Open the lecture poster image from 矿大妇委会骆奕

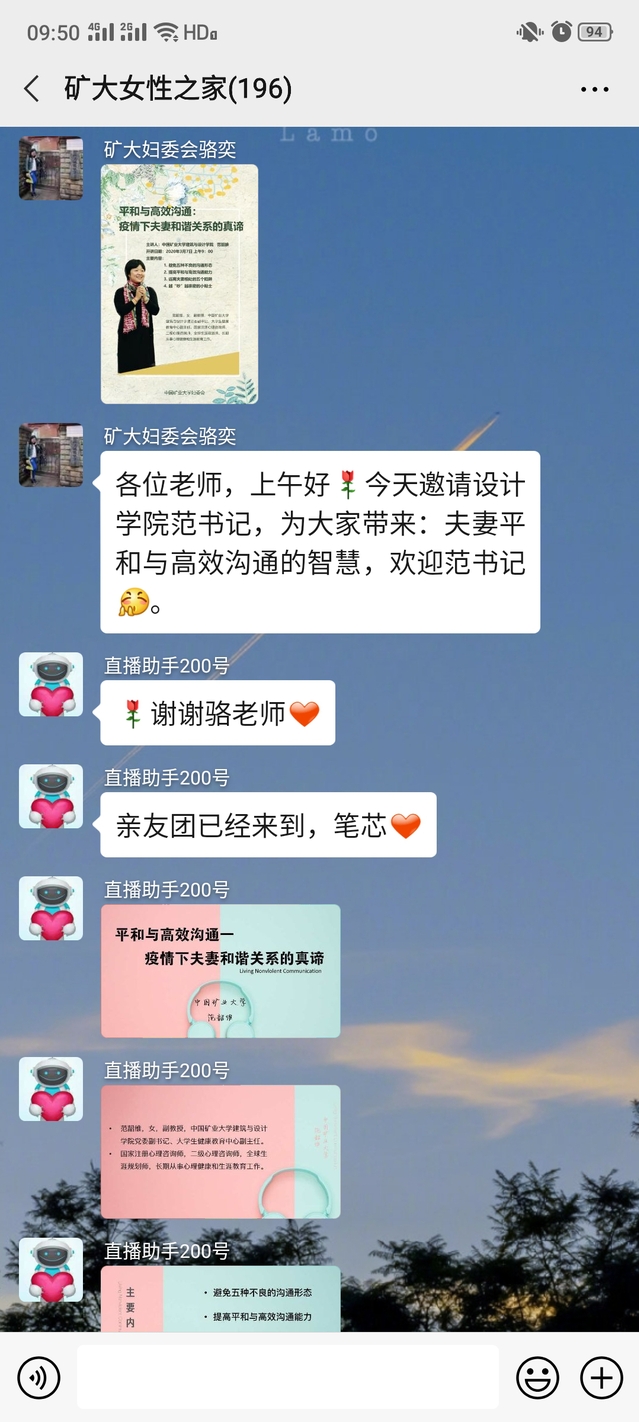point(179,284)
